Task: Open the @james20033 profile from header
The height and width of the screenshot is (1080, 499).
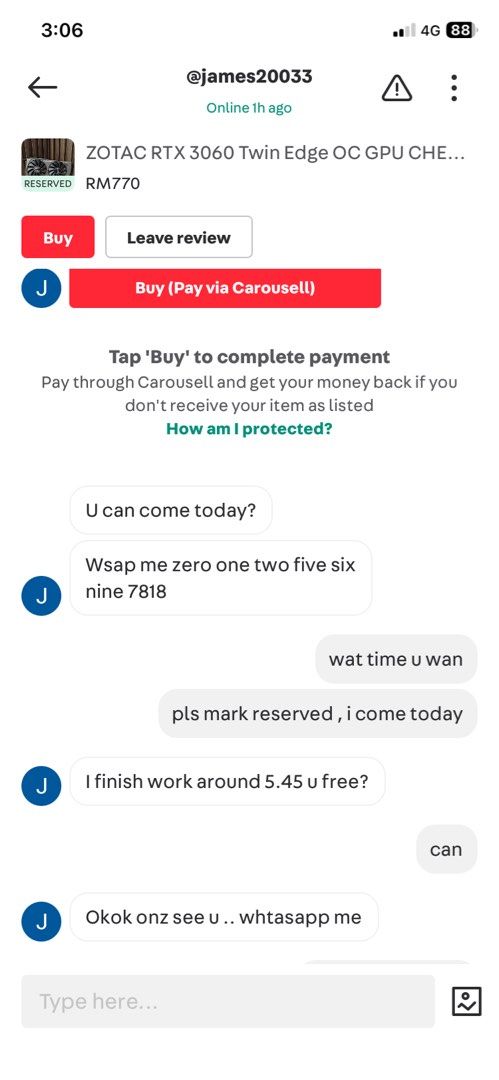Action: click(x=249, y=77)
